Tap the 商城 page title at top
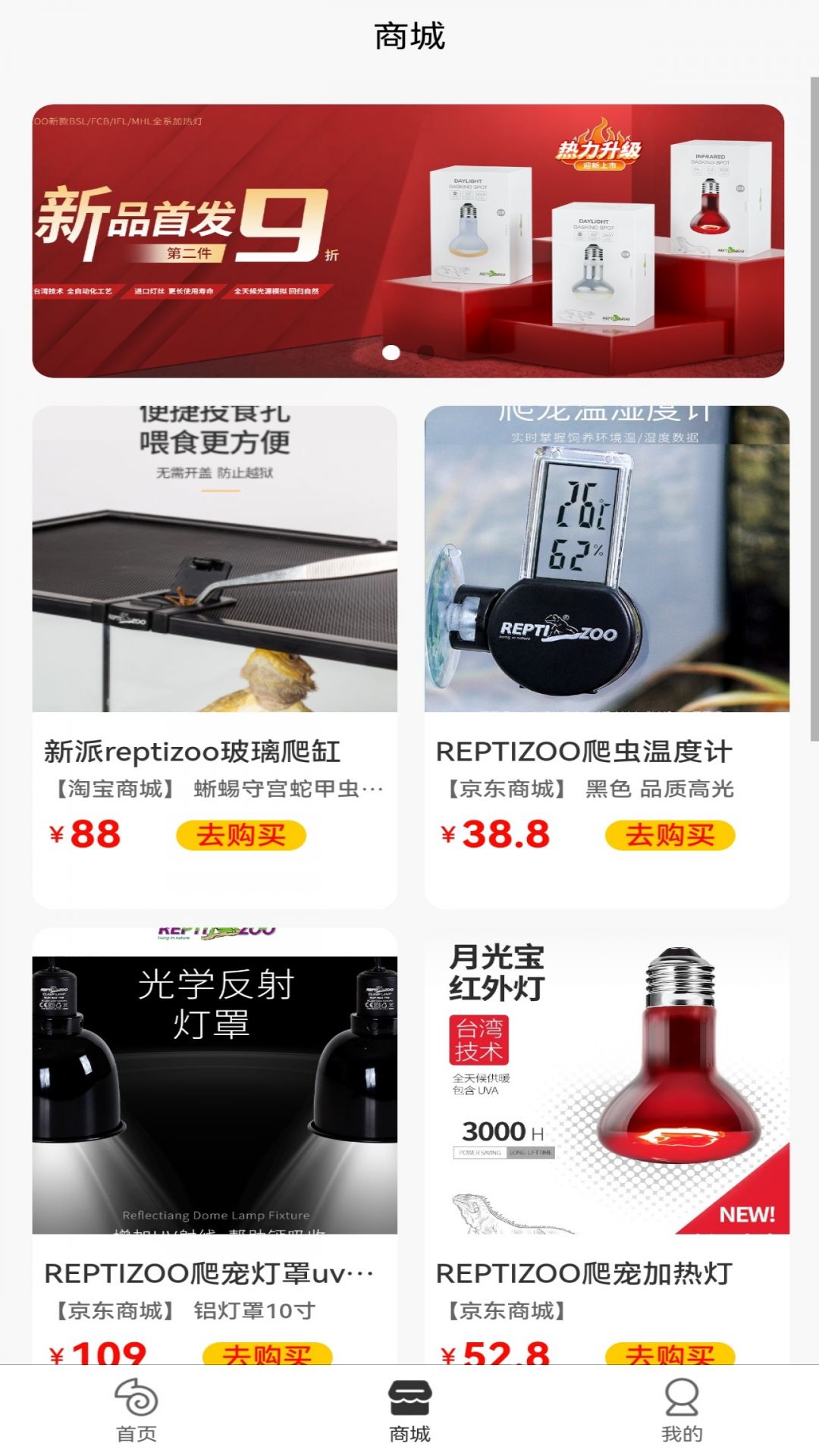 [409, 35]
